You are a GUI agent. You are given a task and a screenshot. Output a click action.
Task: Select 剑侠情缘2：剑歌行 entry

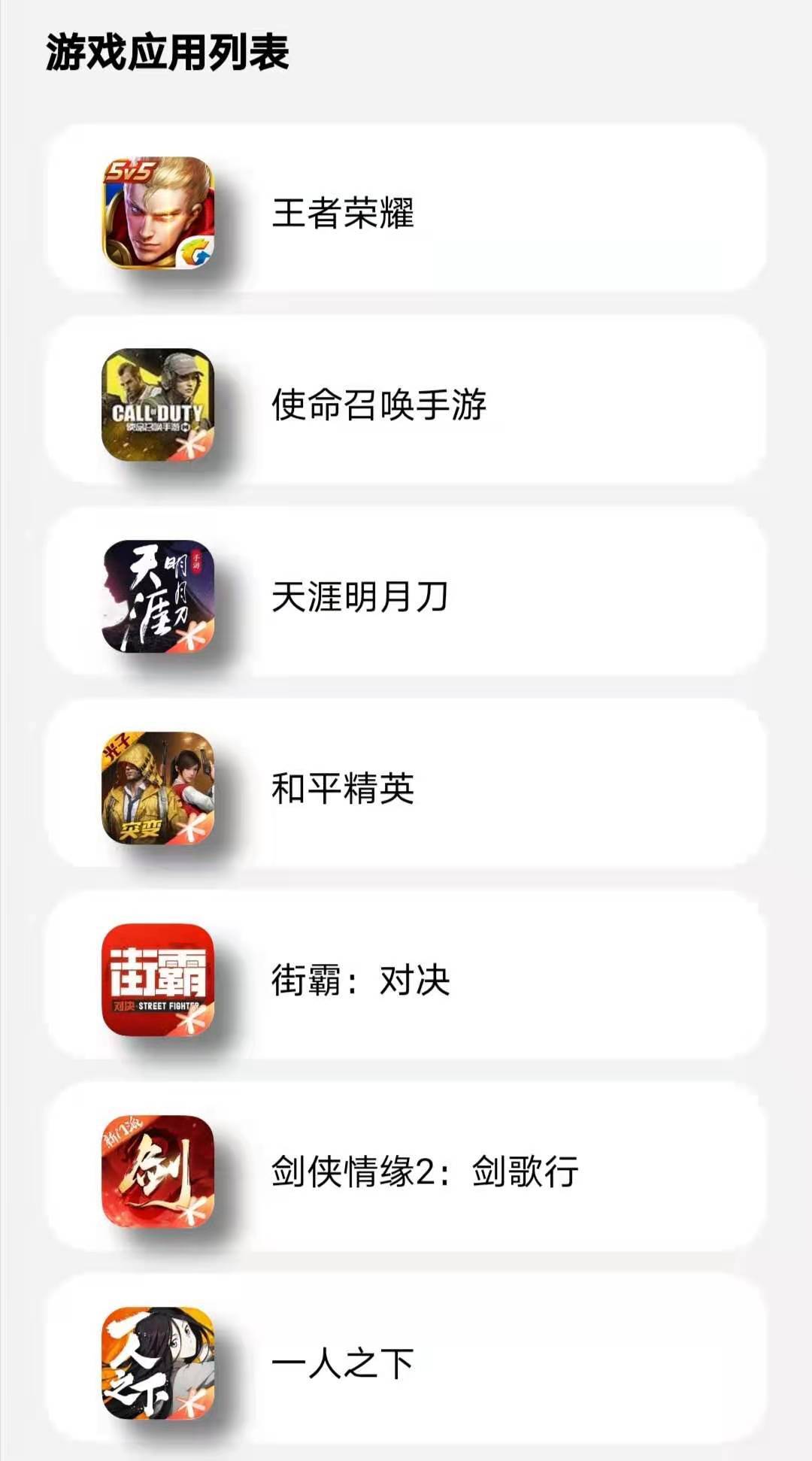(406, 1172)
